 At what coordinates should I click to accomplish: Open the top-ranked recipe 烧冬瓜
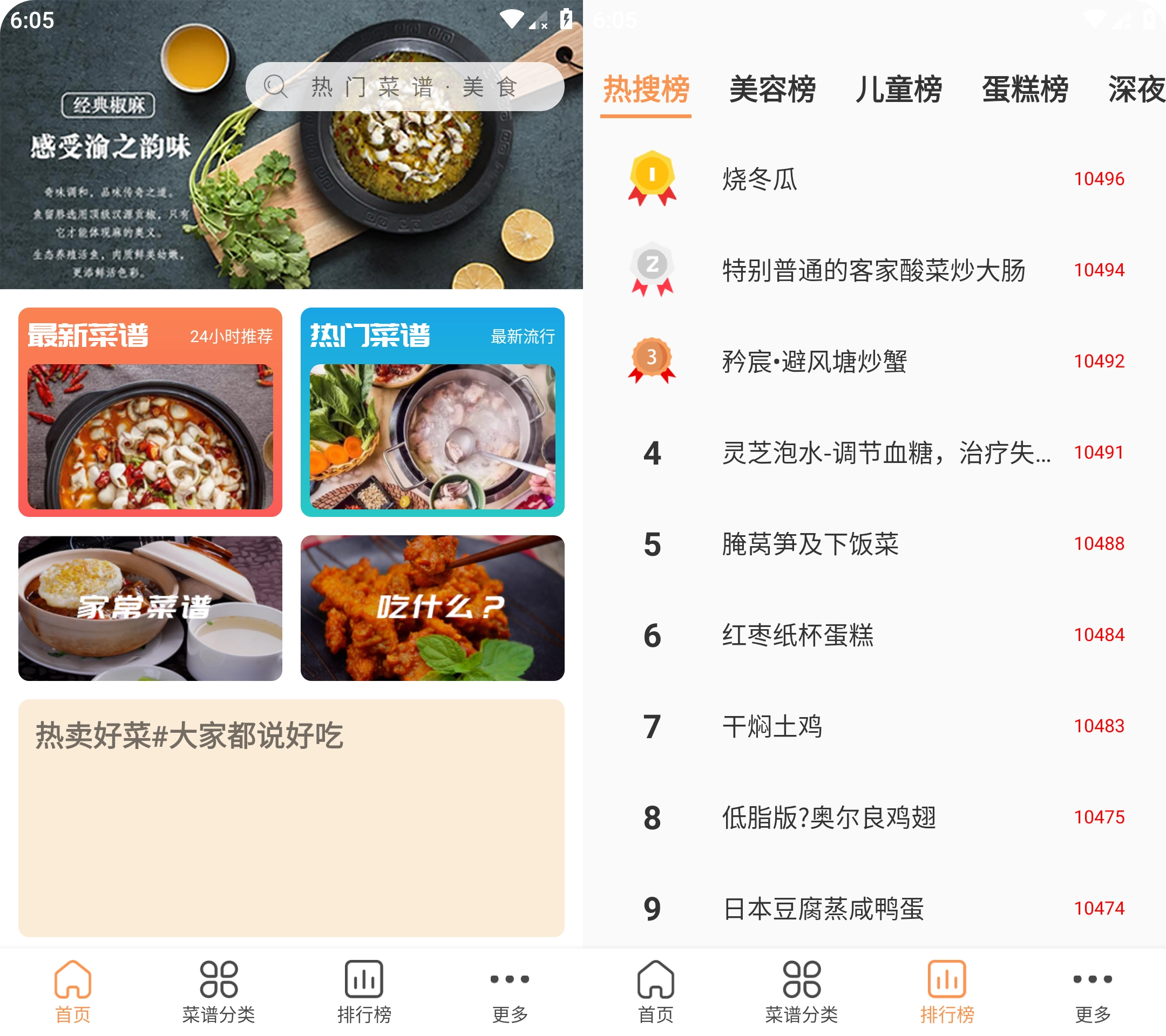click(873, 179)
